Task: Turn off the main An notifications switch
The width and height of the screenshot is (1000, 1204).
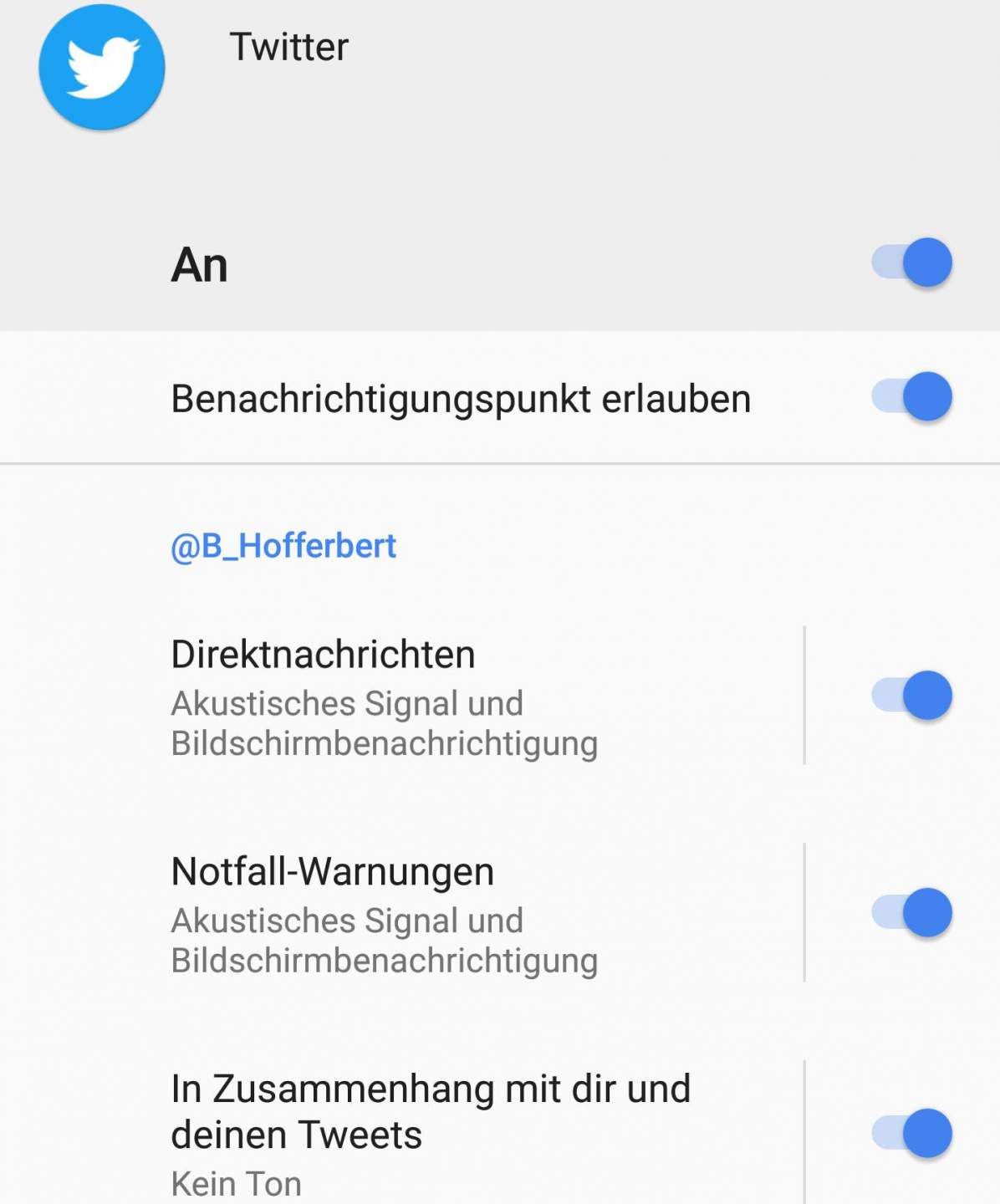Action: point(912,263)
